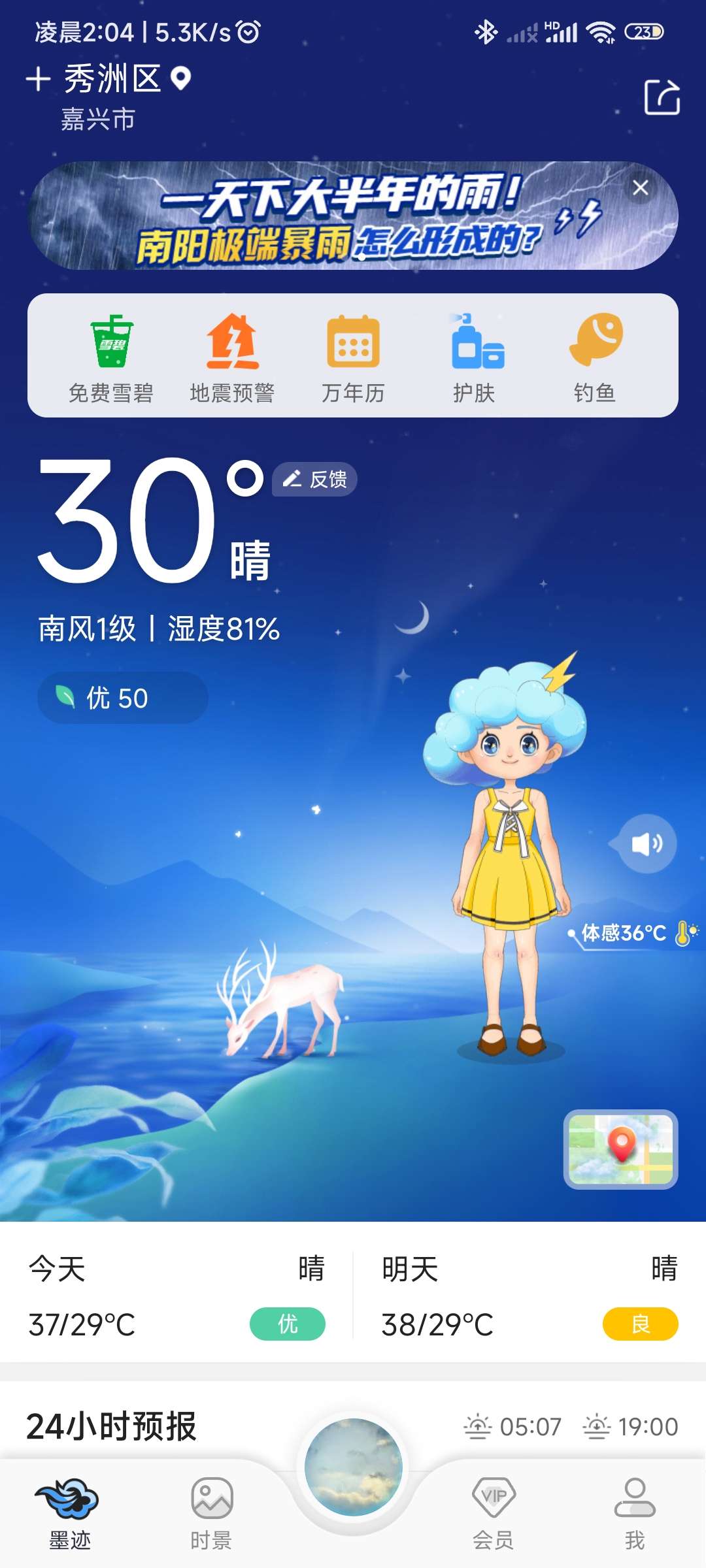Open the weather map thumbnail

620,1149
